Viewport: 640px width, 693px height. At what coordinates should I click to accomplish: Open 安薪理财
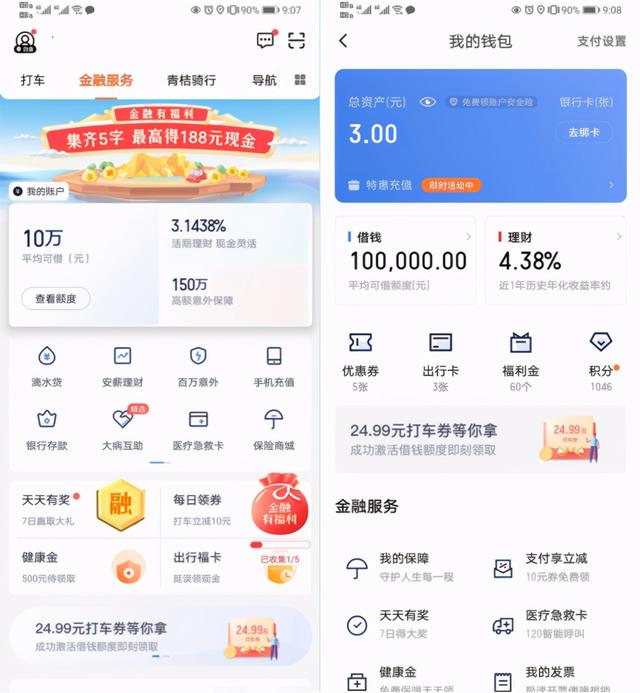pyautogui.click(x=122, y=366)
